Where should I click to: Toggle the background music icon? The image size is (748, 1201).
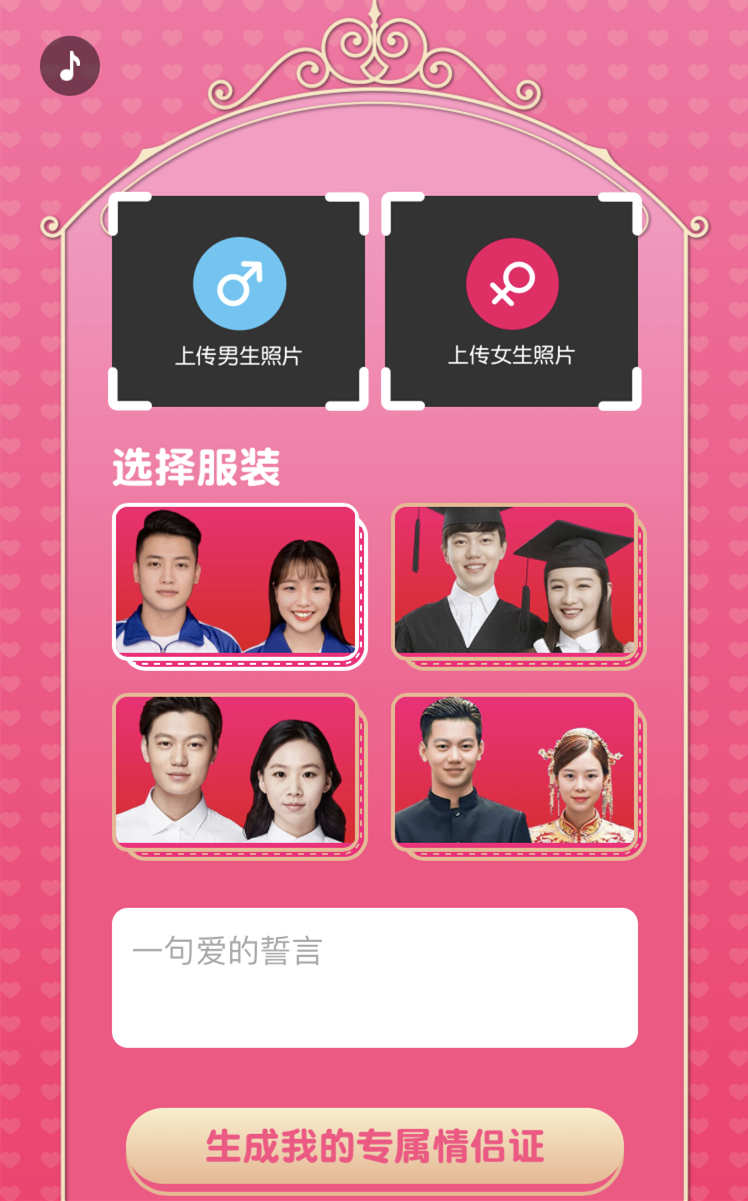click(69, 66)
